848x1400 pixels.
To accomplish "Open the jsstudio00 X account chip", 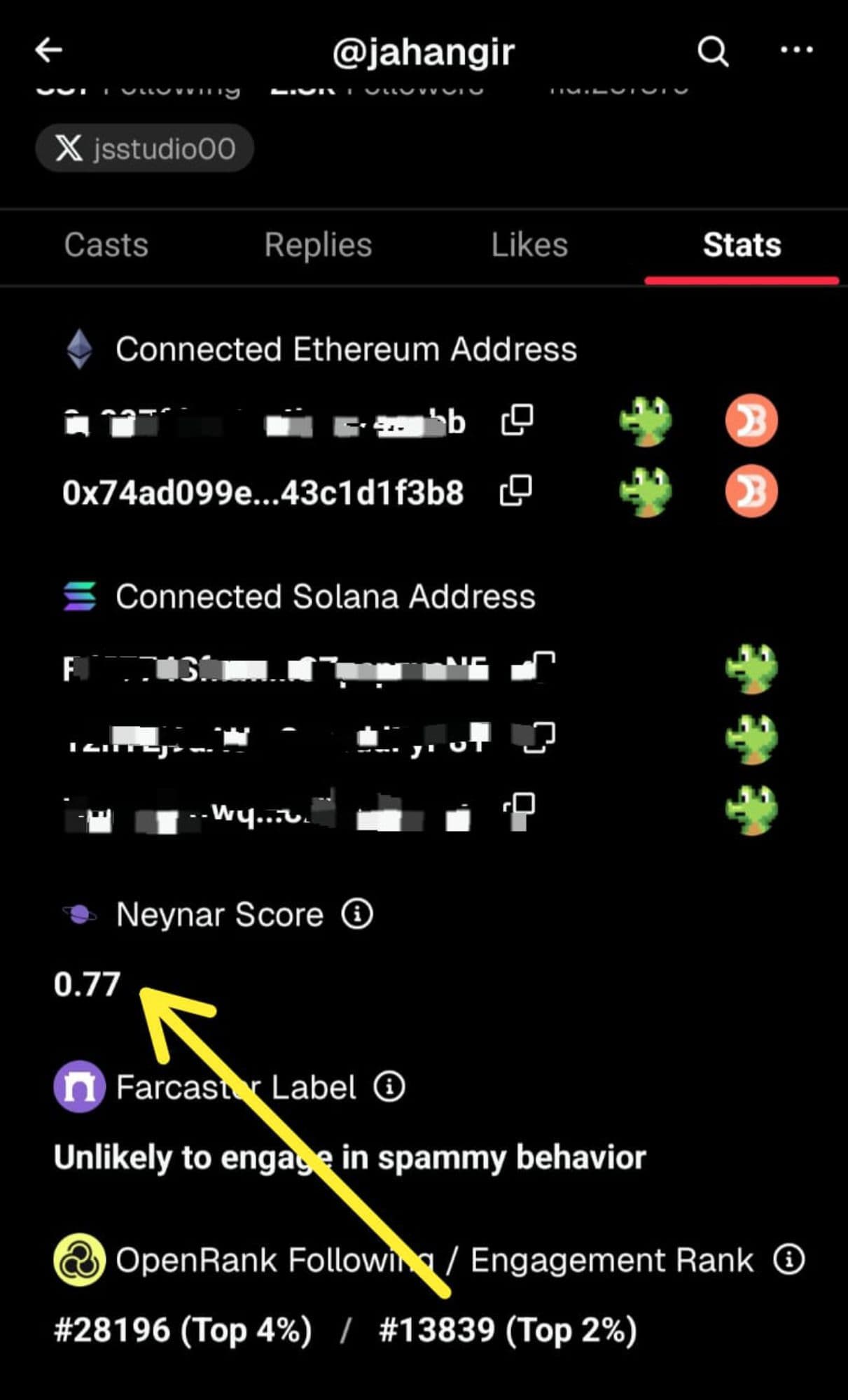I will pyautogui.click(x=144, y=148).
